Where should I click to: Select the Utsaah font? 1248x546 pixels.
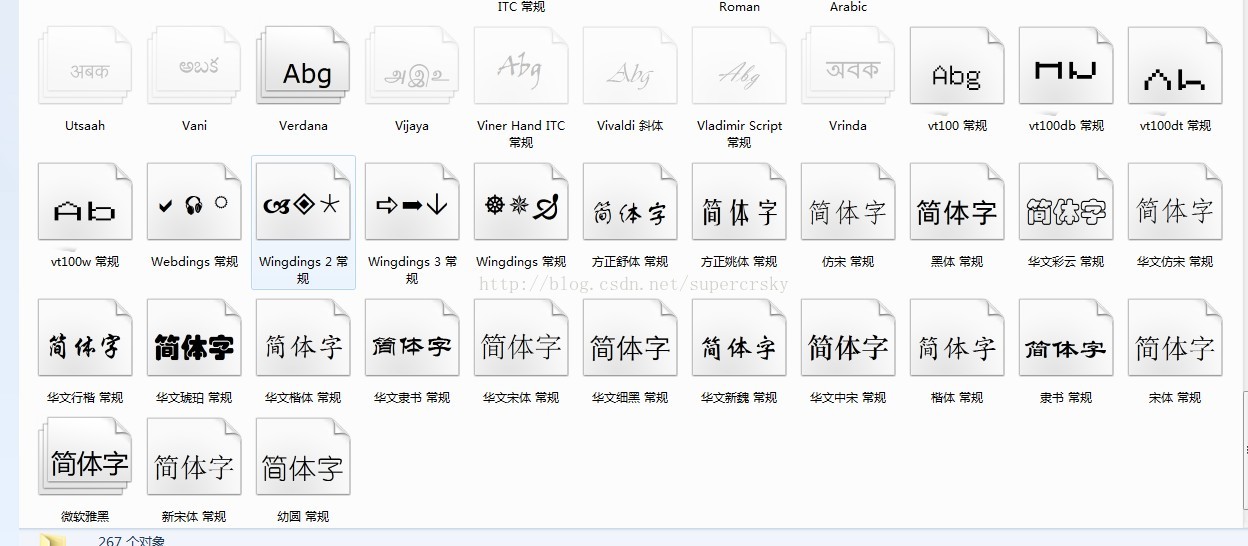[85, 68]
